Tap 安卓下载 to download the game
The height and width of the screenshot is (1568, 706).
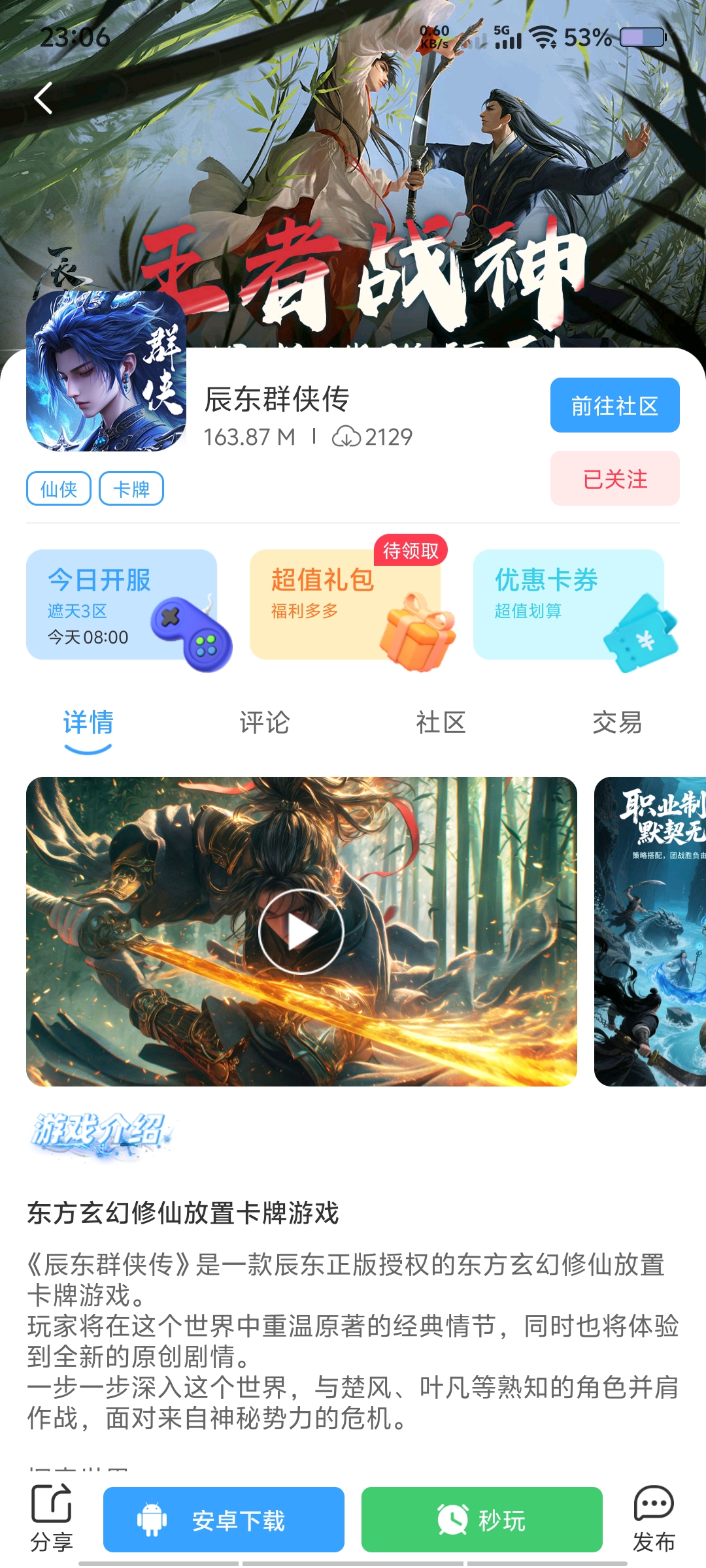(x=224, y=1520)
